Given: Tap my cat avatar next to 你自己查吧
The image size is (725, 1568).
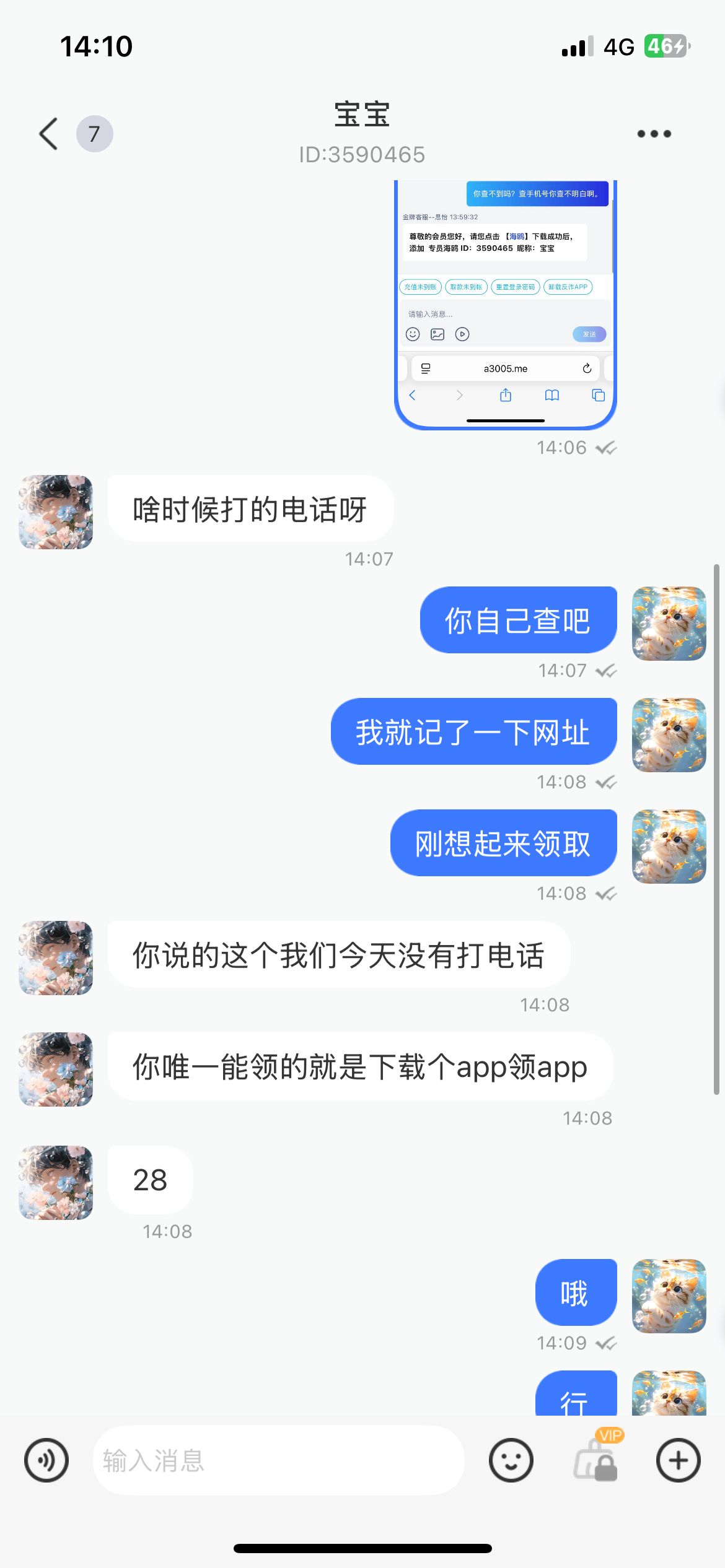Looking at the screenshot, I should point(669,624).
